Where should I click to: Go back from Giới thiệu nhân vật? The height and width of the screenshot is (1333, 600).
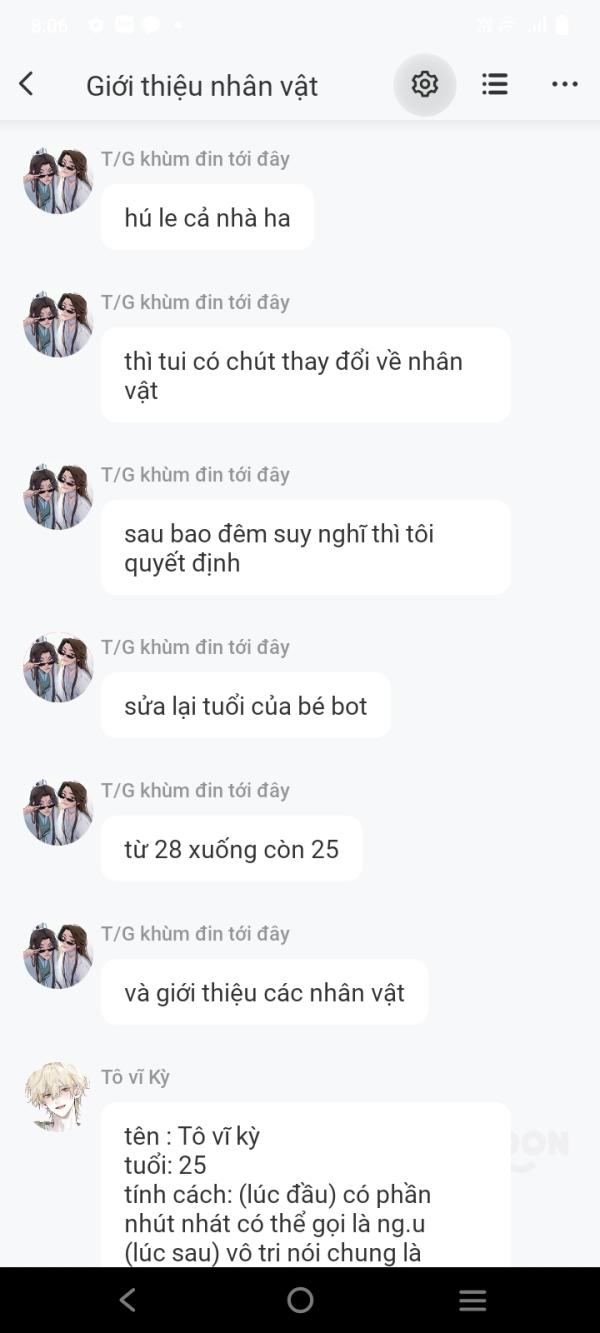point(27,85)
